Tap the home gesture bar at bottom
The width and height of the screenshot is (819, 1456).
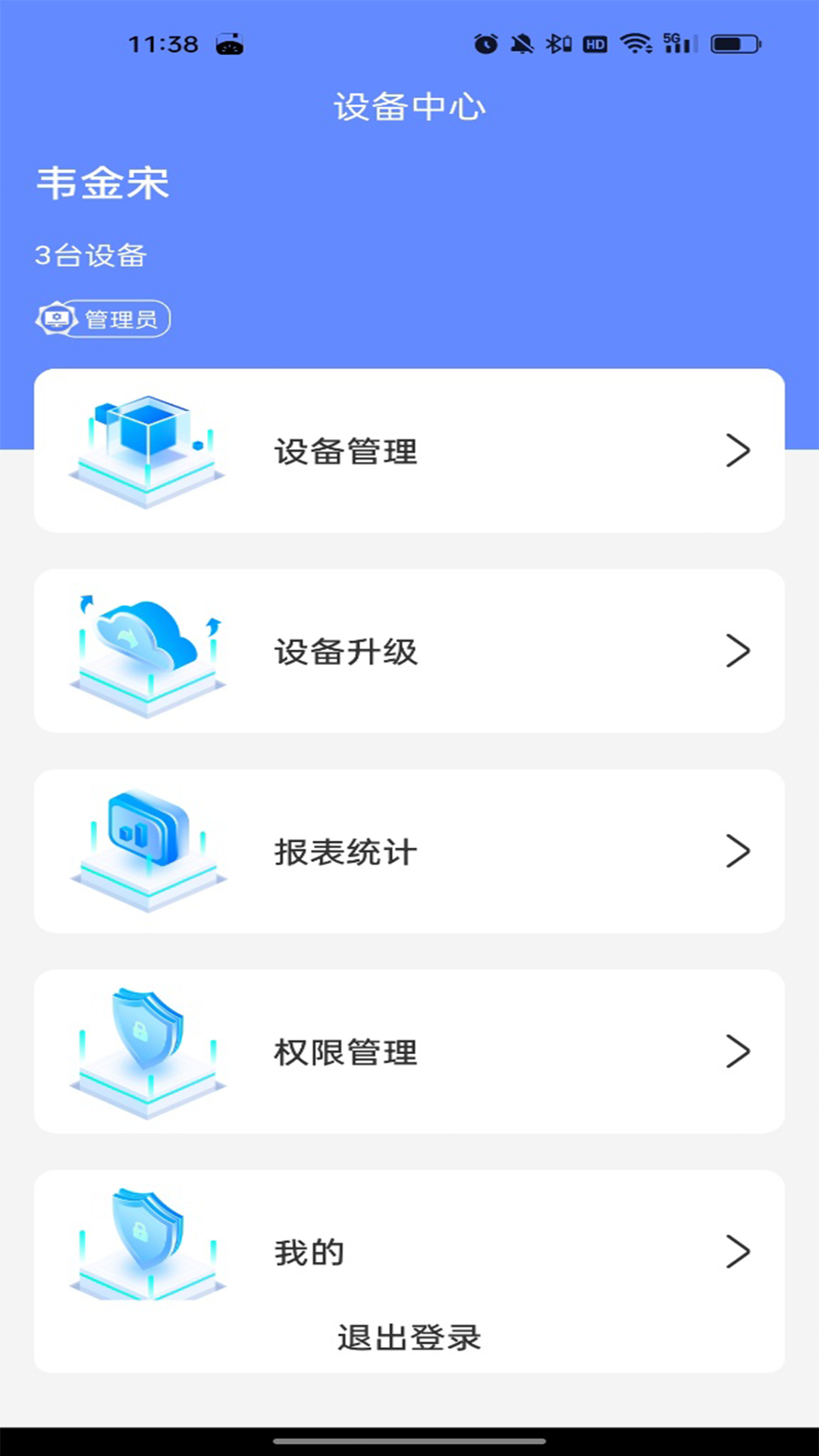tap(409, 1439)
